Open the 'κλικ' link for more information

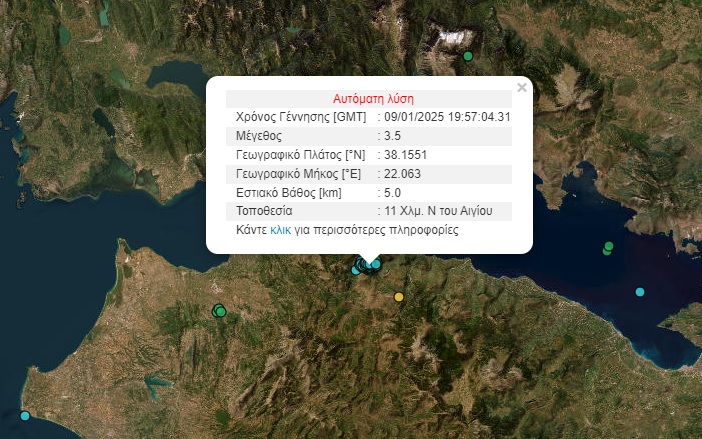click(x=282, y=230)
